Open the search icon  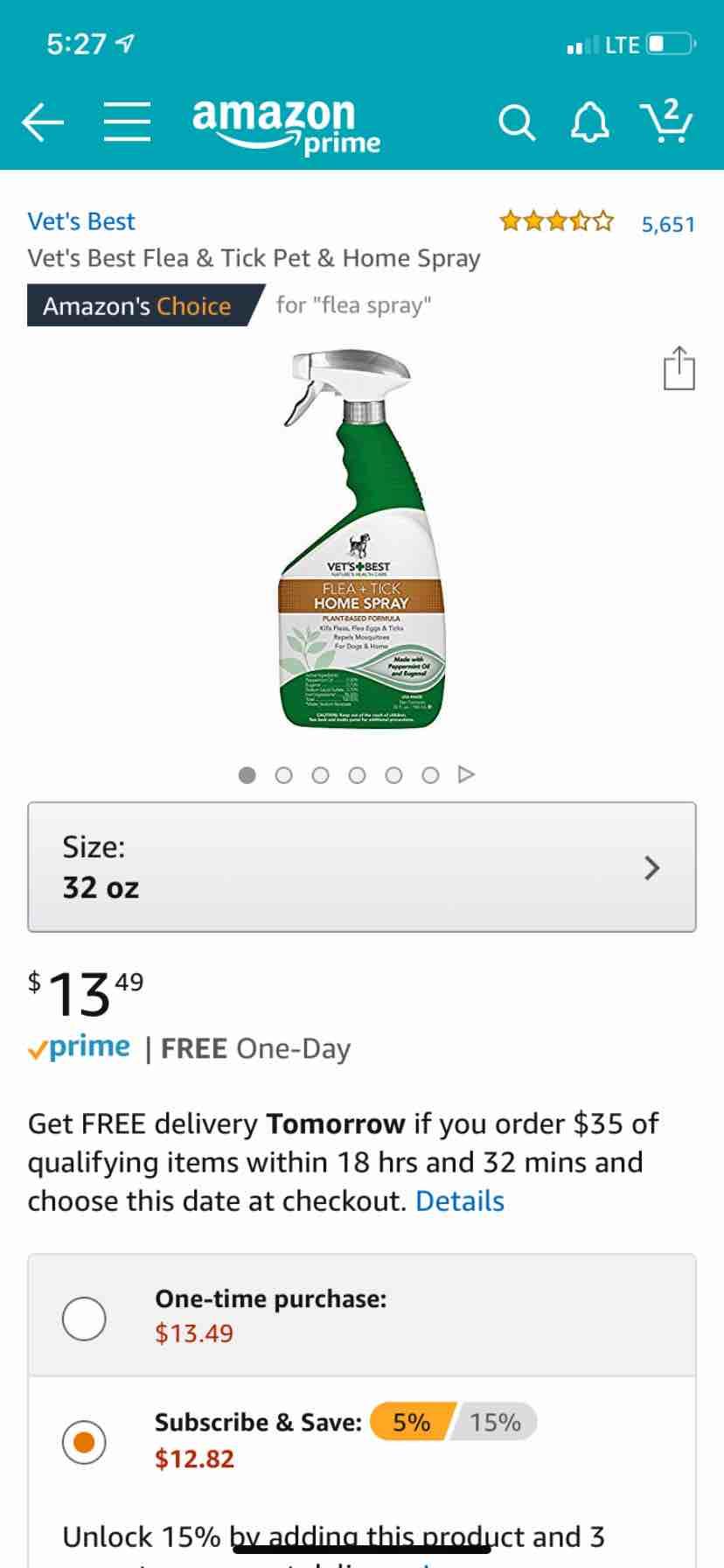(x=517, y=122)
